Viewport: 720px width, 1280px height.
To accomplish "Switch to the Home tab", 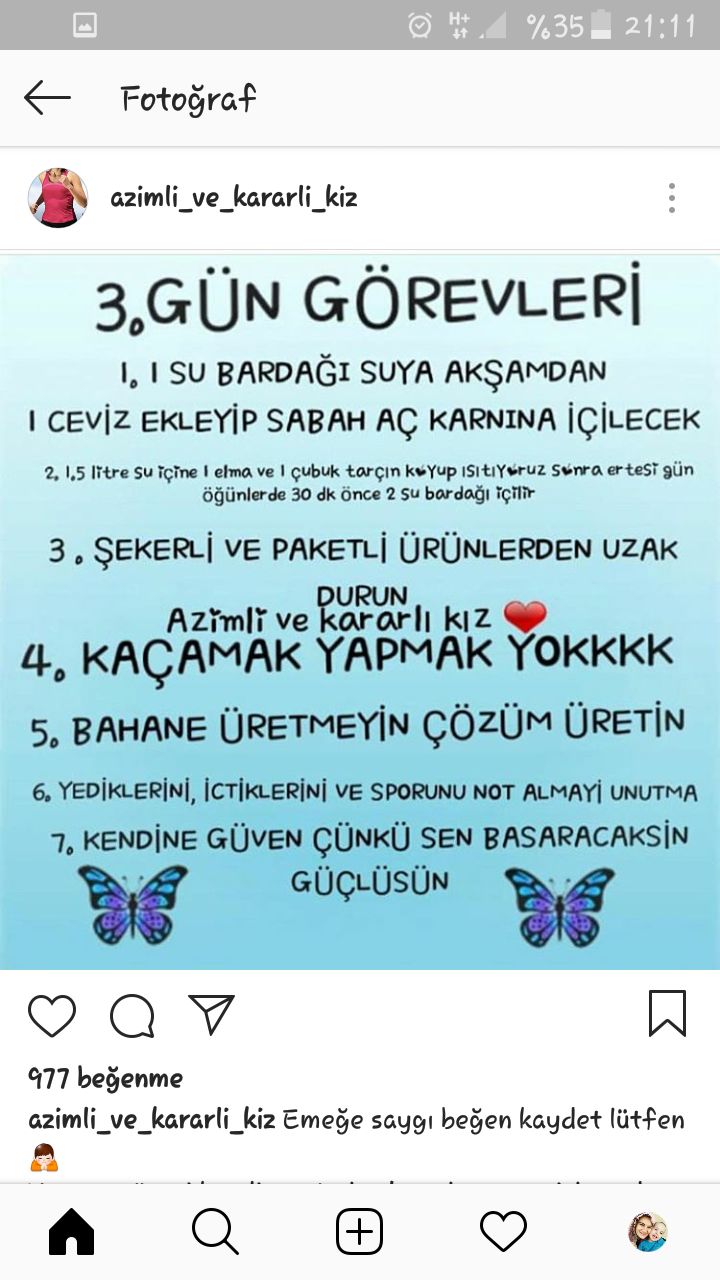I will 72,1232.
